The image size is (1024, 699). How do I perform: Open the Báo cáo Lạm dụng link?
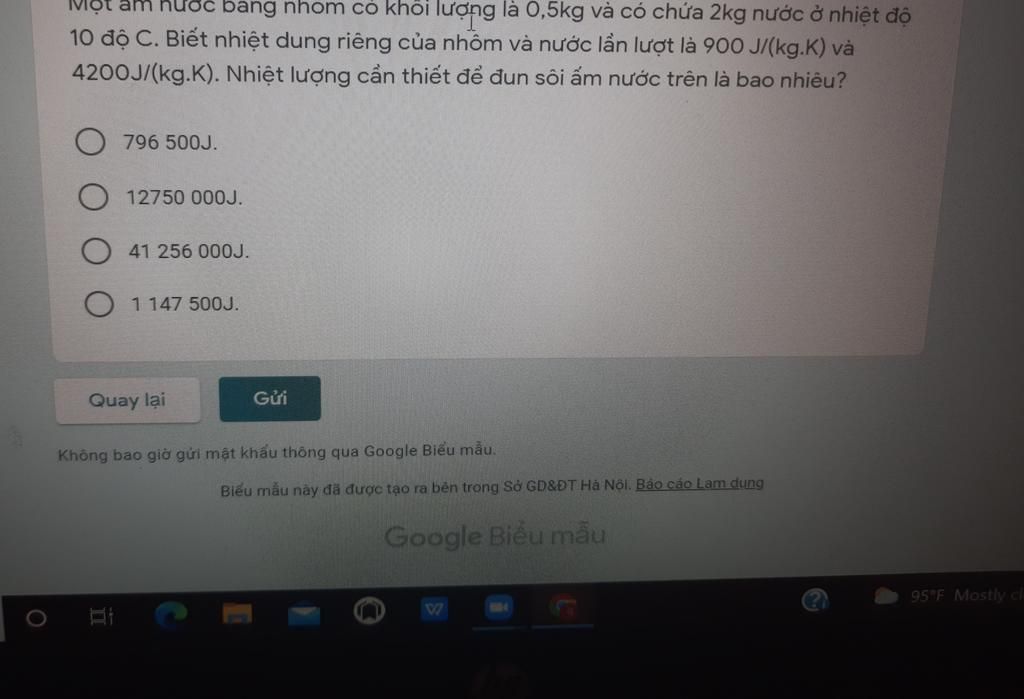coord(699,483)
